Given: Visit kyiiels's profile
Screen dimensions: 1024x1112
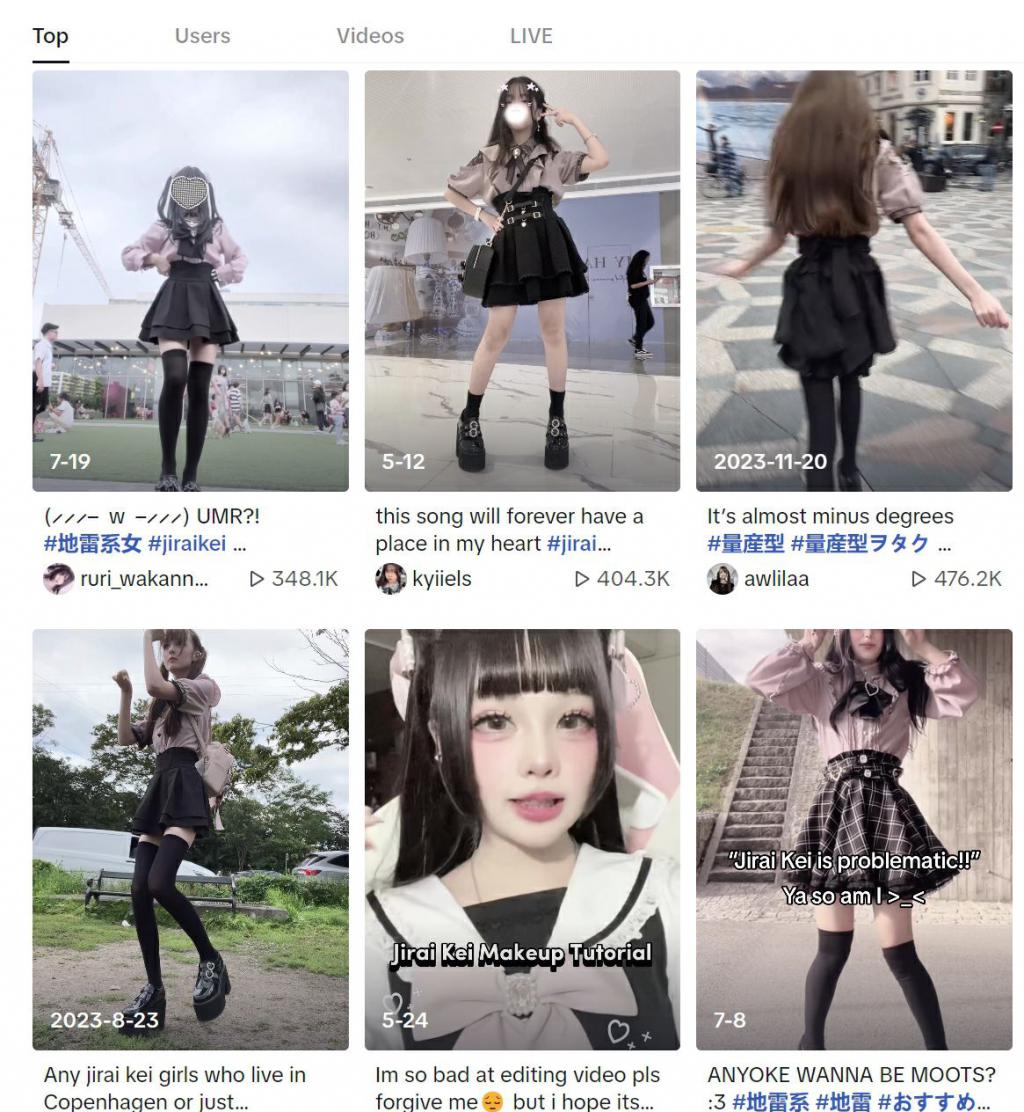Looking at the screenshot, I should click(x=441, y=579).
